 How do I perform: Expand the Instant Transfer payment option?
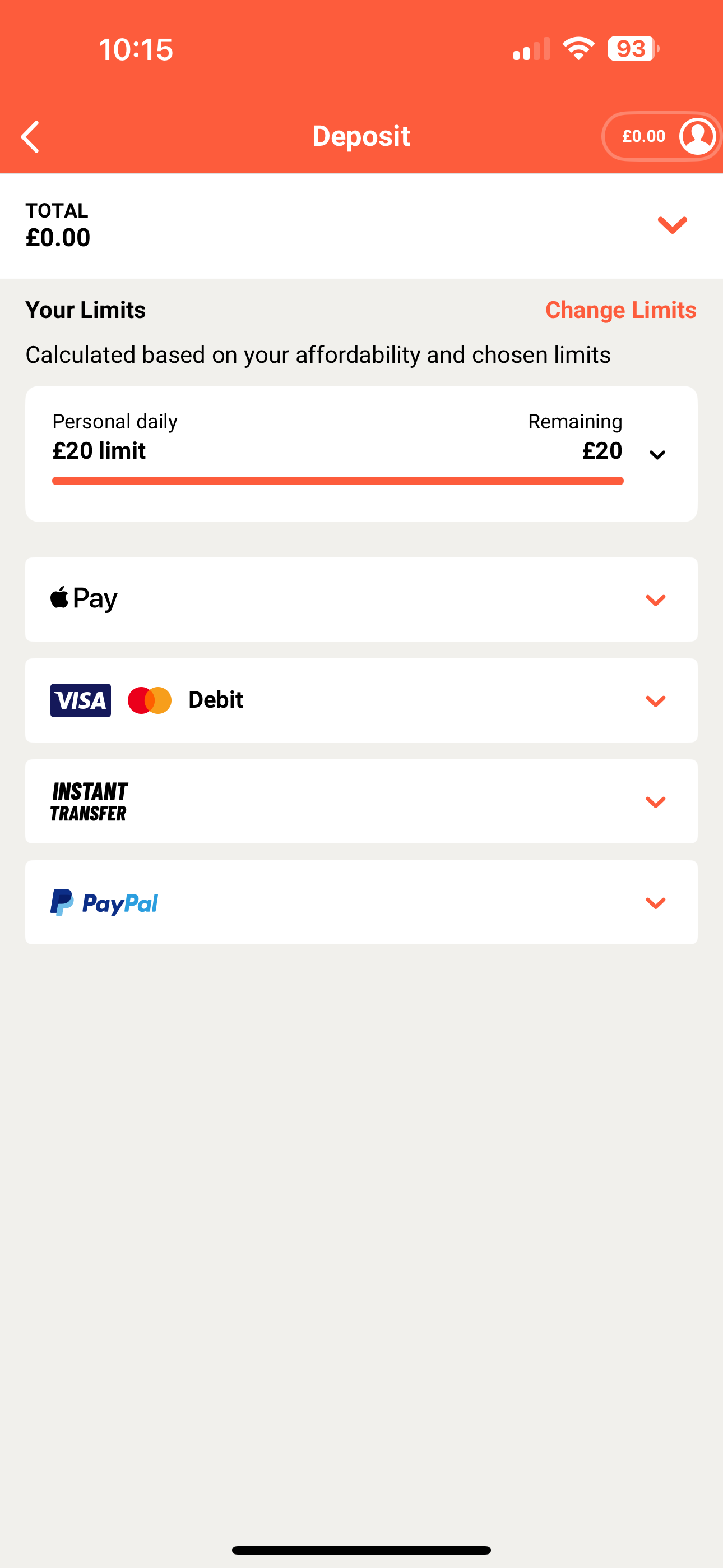coord(655,801)
